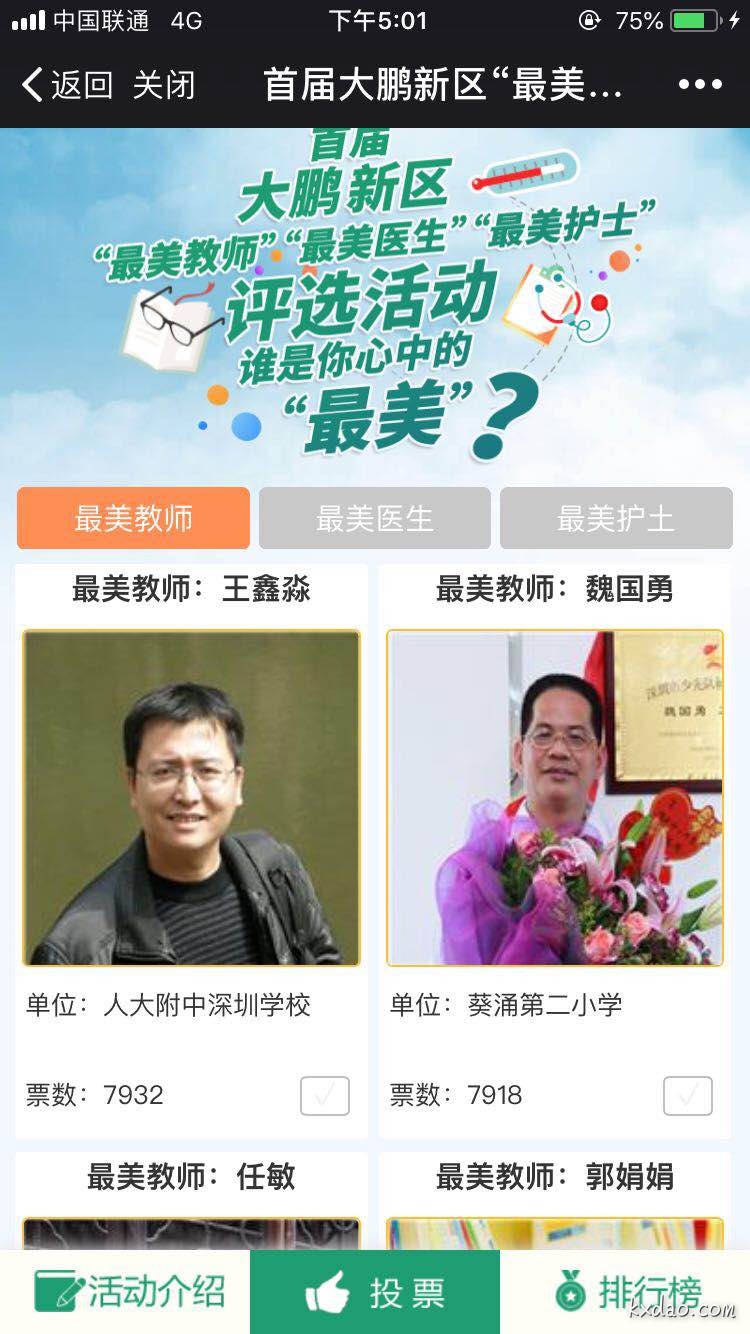This screenshot has width=750, height=1334.
Task: Select the 最美教师 category tab
Action: pos(133,518)
